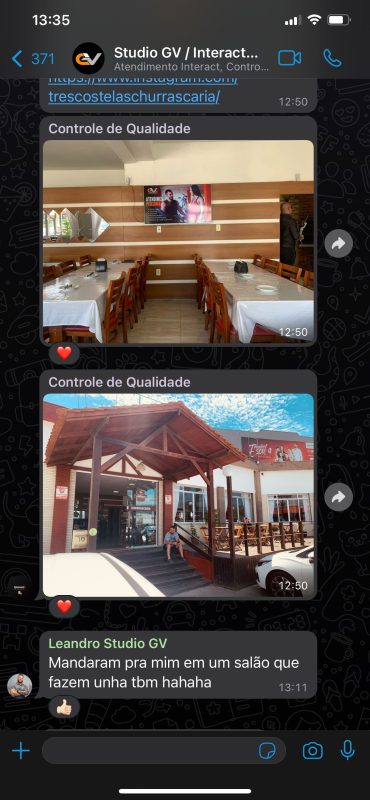View heart reaction on the interior photo
This screenshot has height=800, width=370.
pos(64,353)
